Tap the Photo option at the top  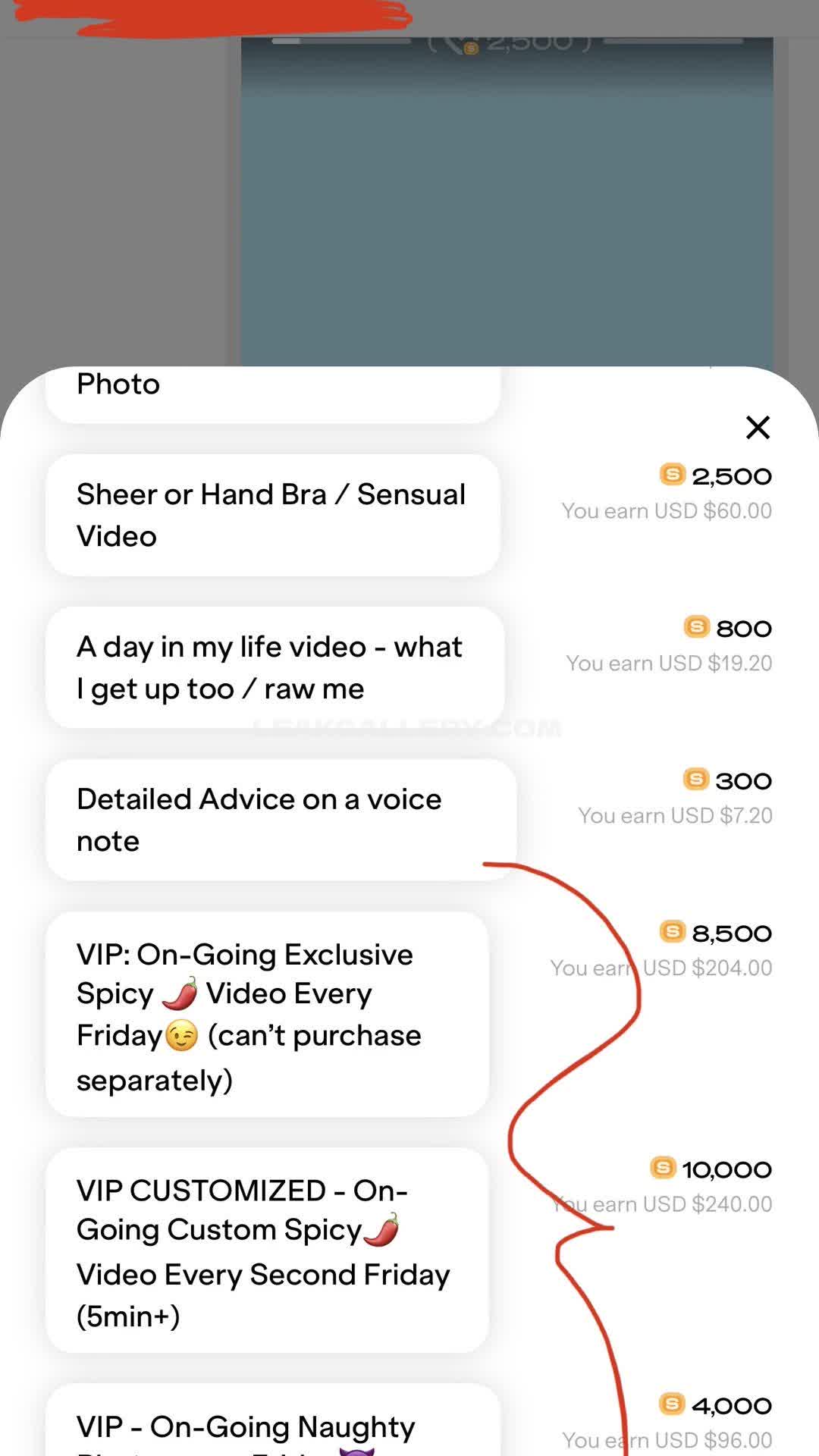(x=272, y=391)
